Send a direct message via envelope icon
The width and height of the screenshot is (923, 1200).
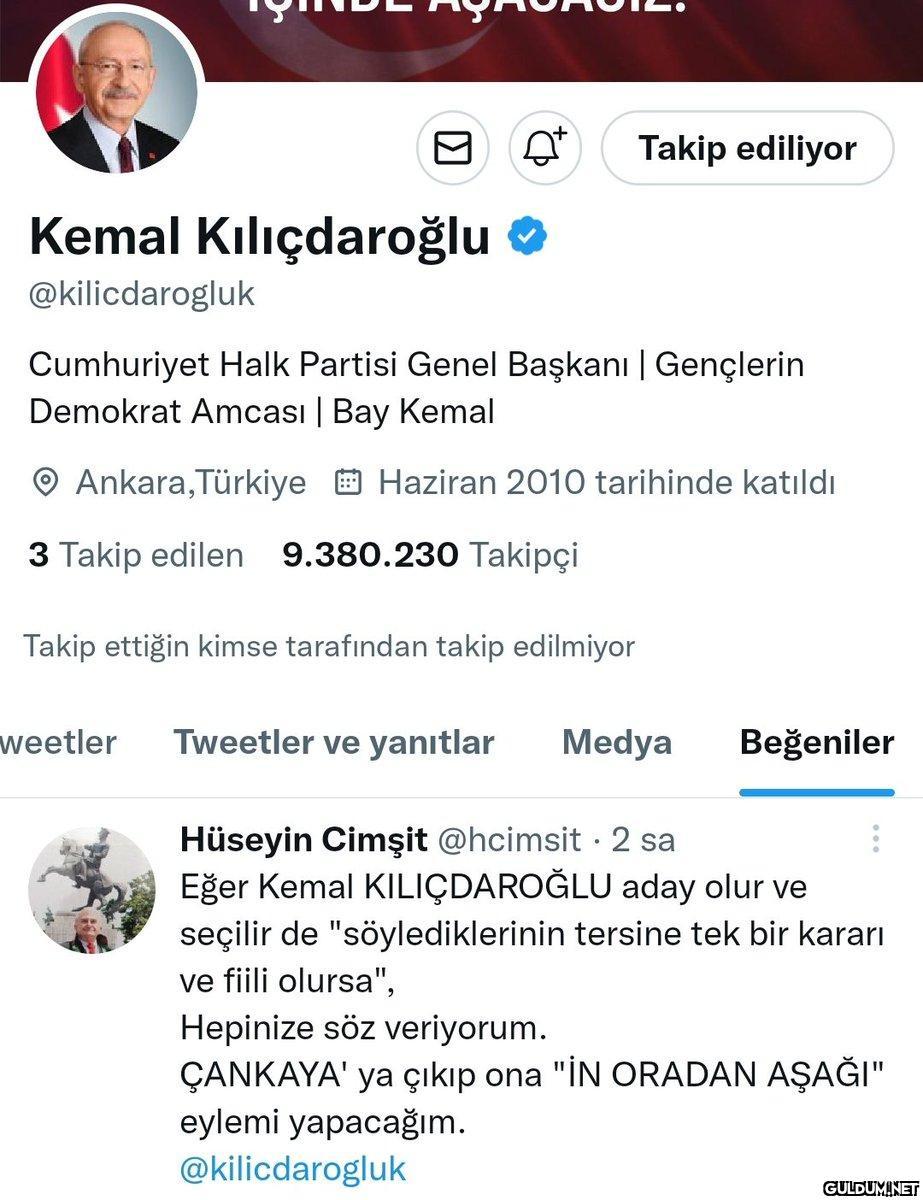(453, 148)
